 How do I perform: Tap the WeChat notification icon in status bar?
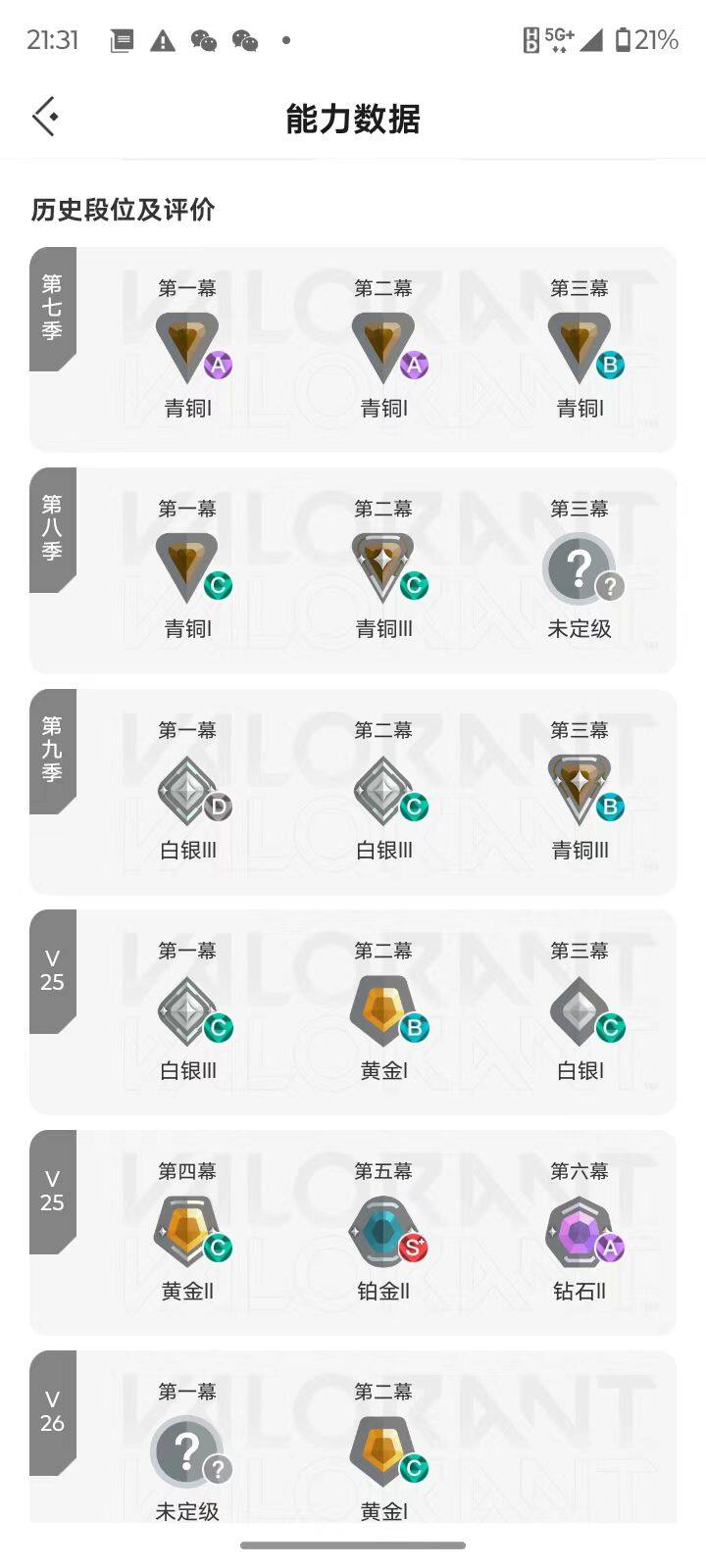[x=204, y=41]
